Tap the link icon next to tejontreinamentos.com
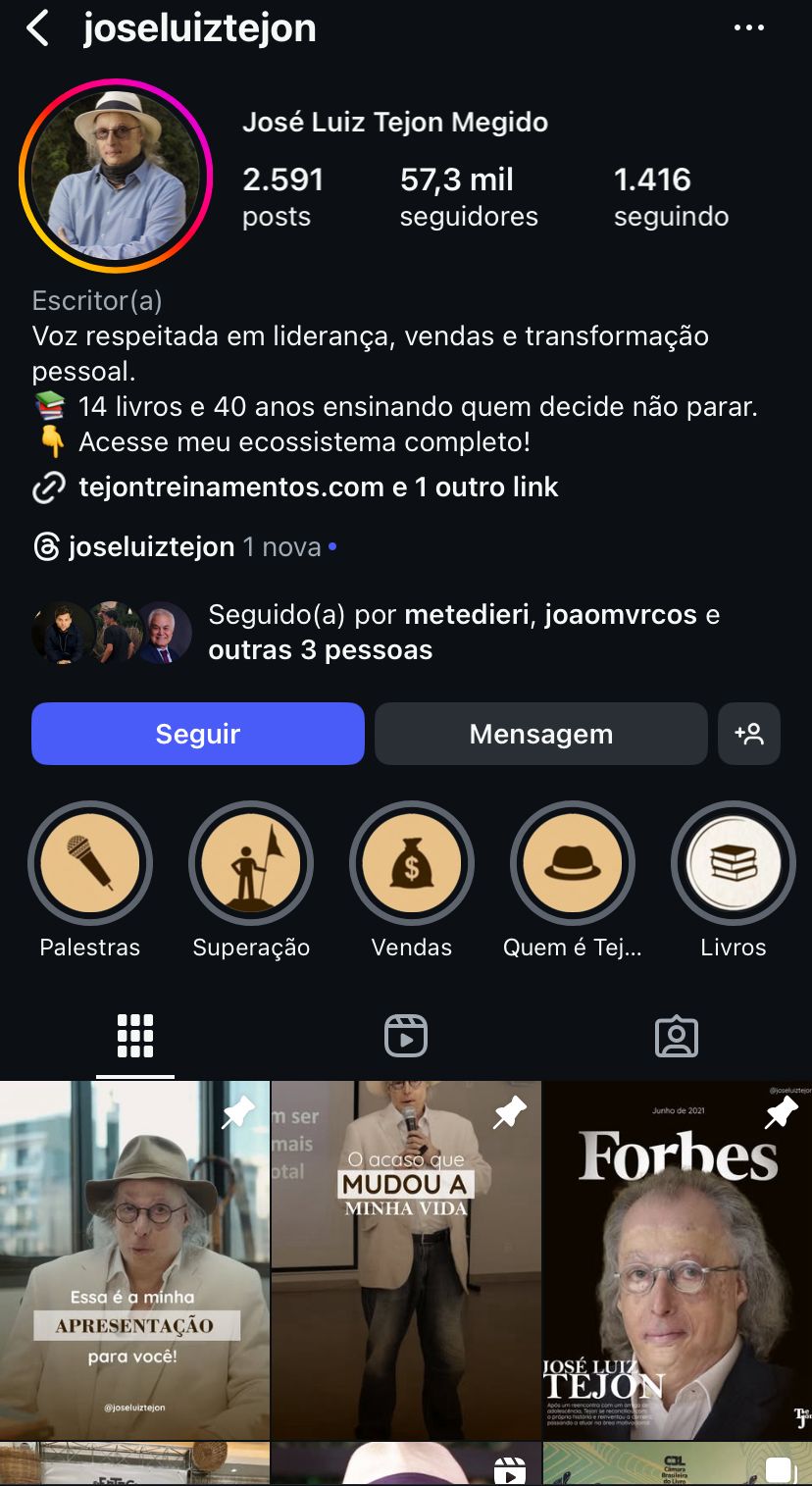This screenshot has height=1486, width=812. [x=47, y=486]
